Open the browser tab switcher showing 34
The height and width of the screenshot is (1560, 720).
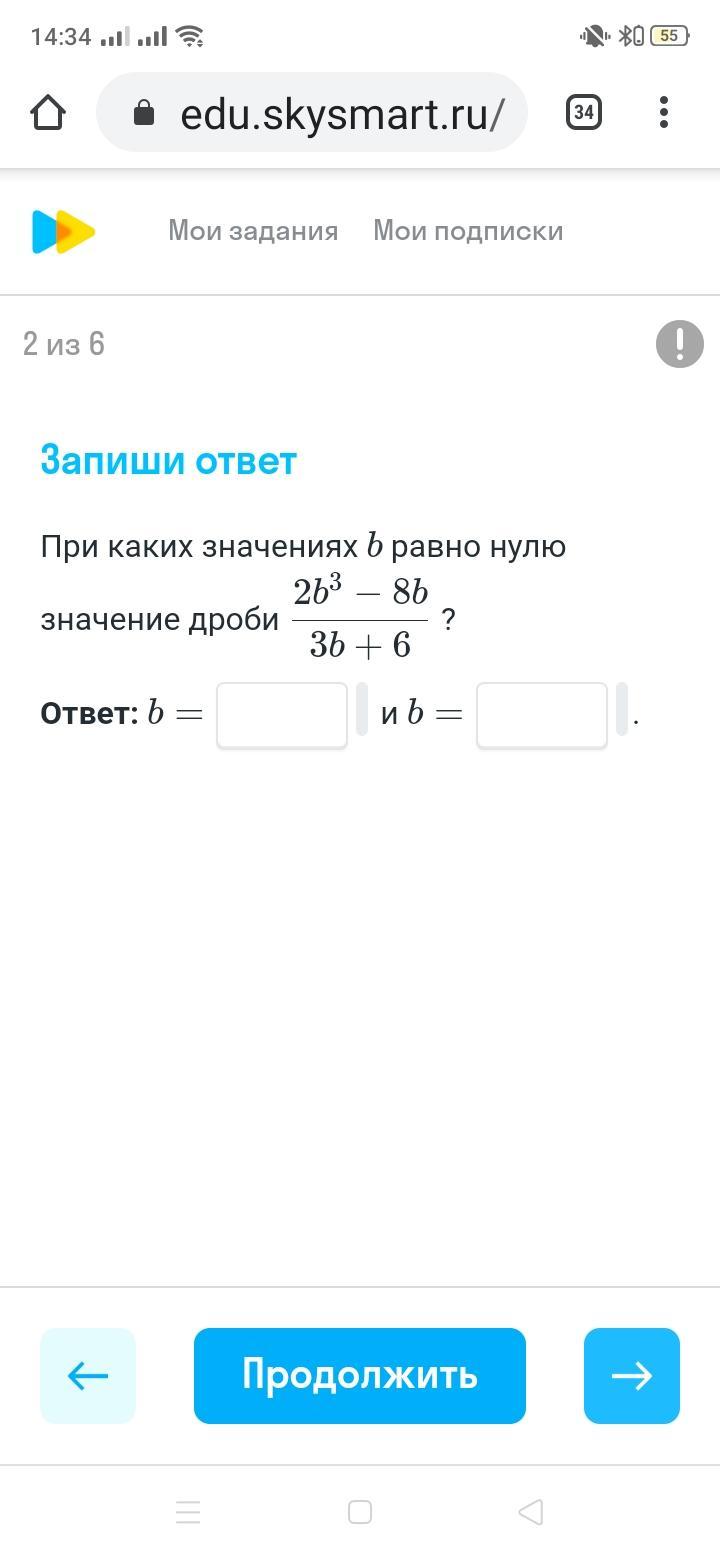pyautogui.click(x=584, y=112)
